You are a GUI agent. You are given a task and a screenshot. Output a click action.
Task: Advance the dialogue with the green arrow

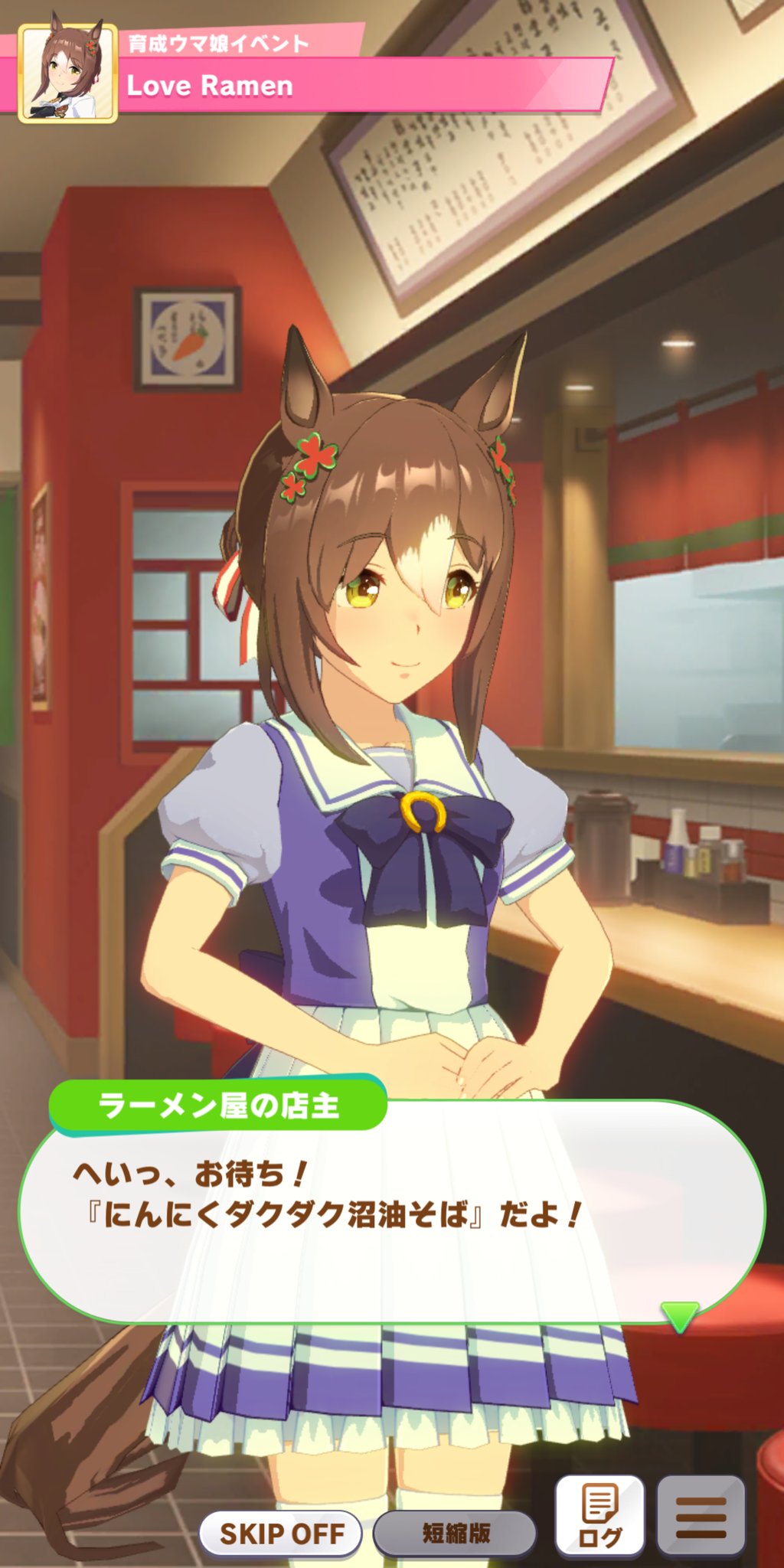click(x=679, y=1316)
